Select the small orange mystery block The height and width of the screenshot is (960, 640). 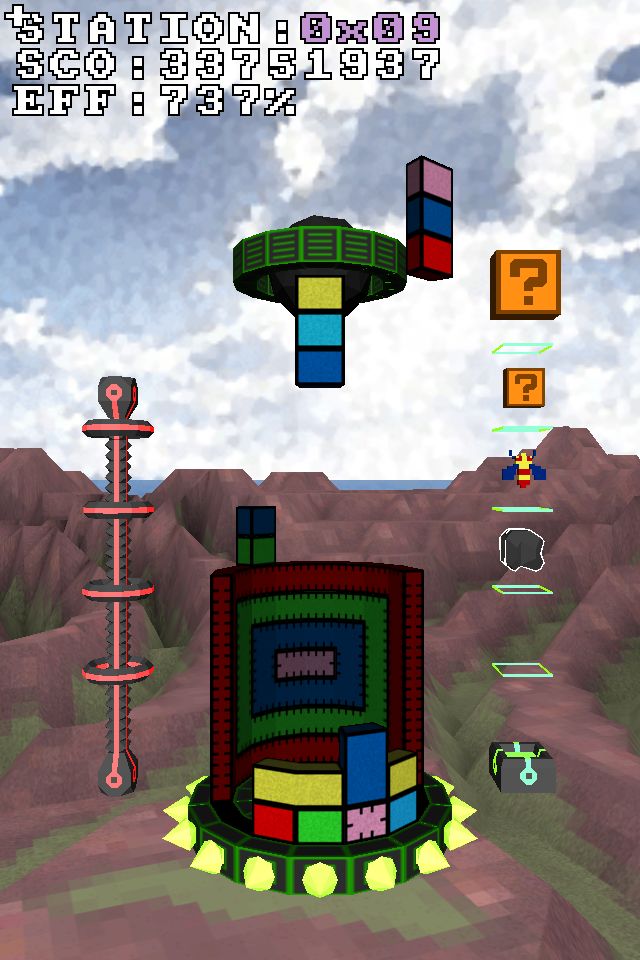click(x=524, y=387)
